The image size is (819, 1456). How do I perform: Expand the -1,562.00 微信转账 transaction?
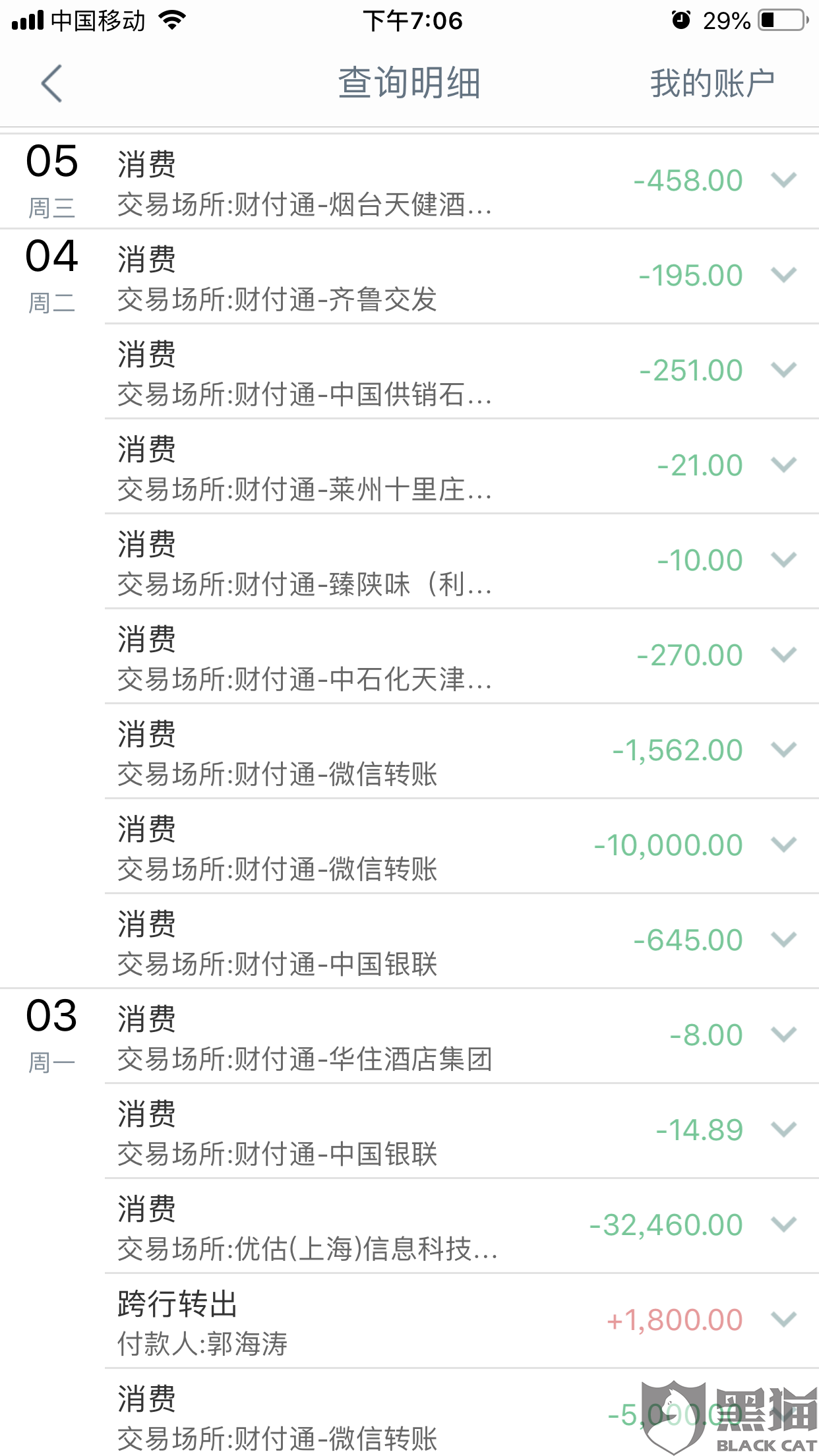tap(783, 750)
